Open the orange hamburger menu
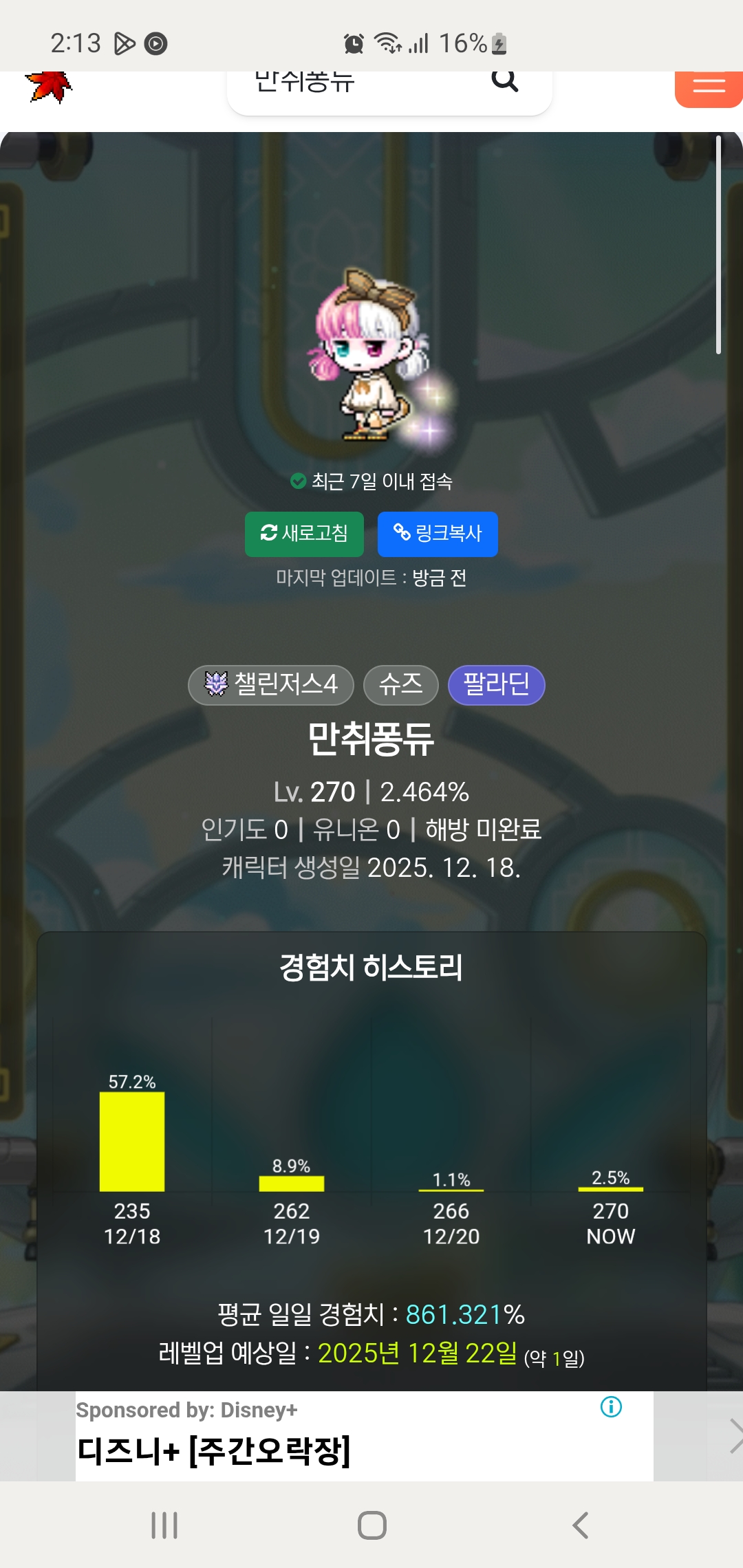 [709, 87]
